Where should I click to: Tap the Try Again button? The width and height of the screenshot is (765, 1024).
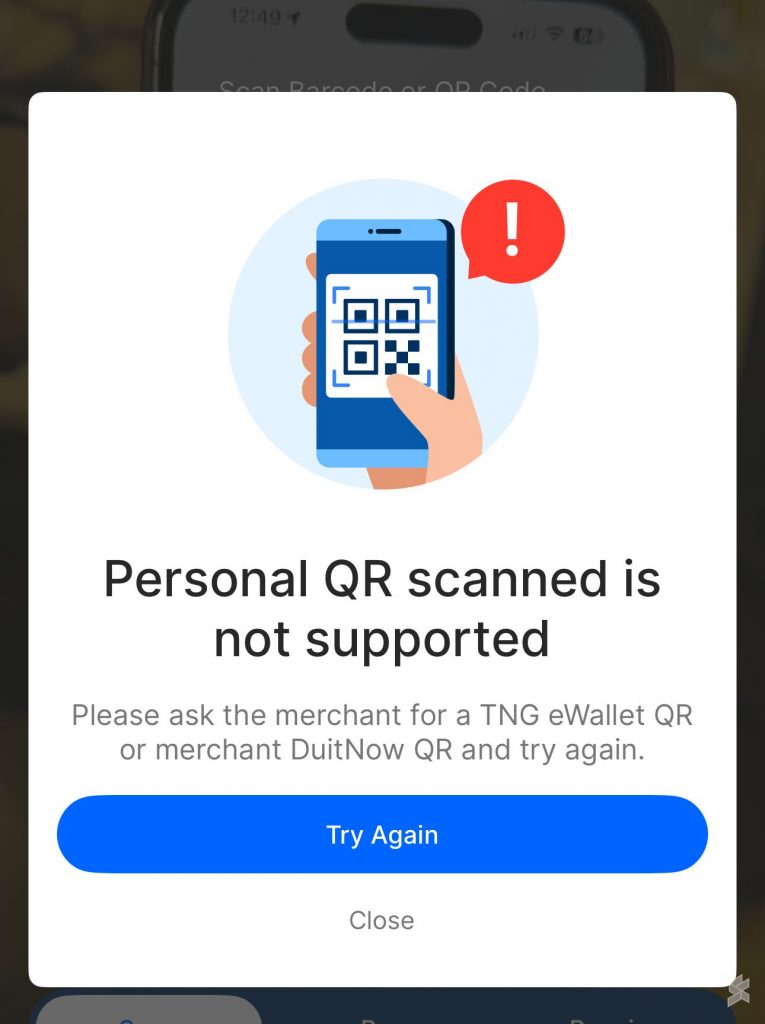[x=382, y=835]
